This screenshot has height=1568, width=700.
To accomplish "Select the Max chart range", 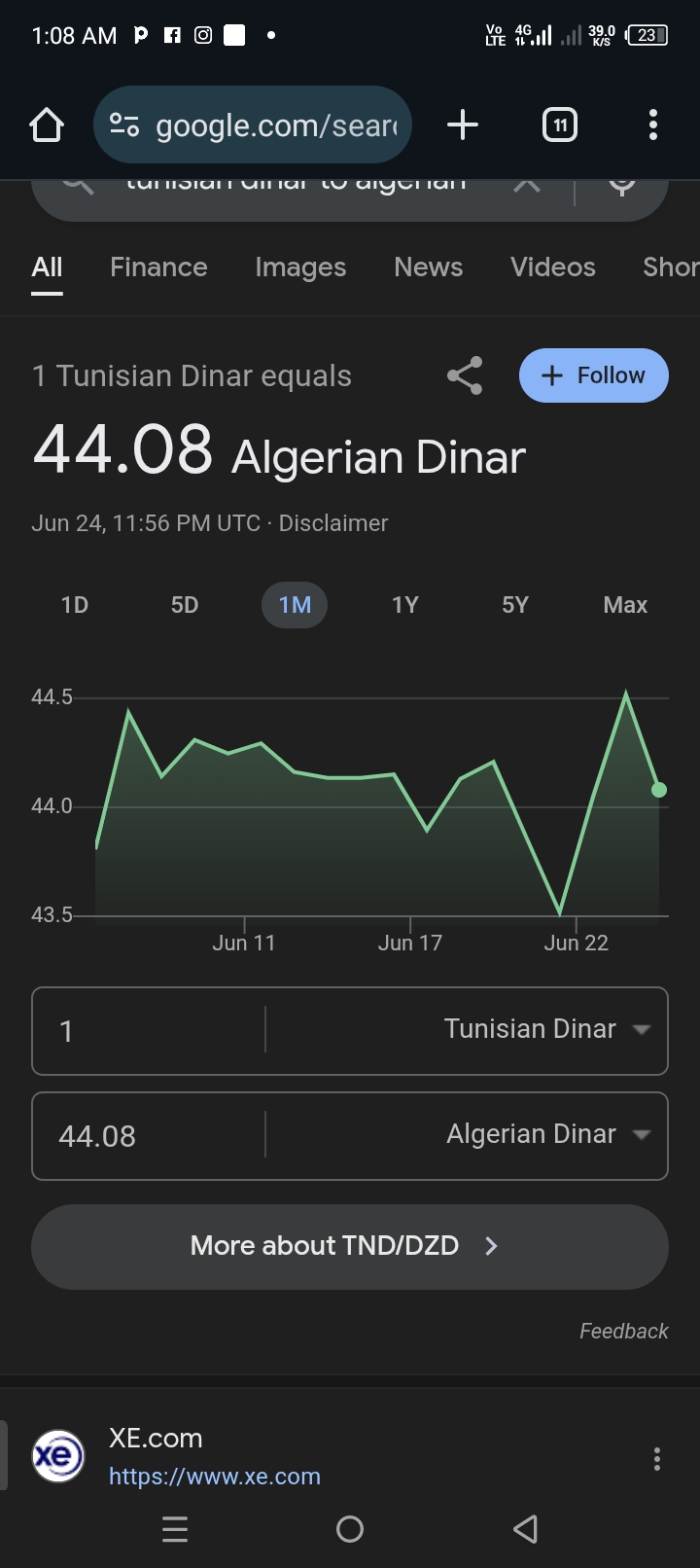I will pyautogui.click(x=625, y=605).
